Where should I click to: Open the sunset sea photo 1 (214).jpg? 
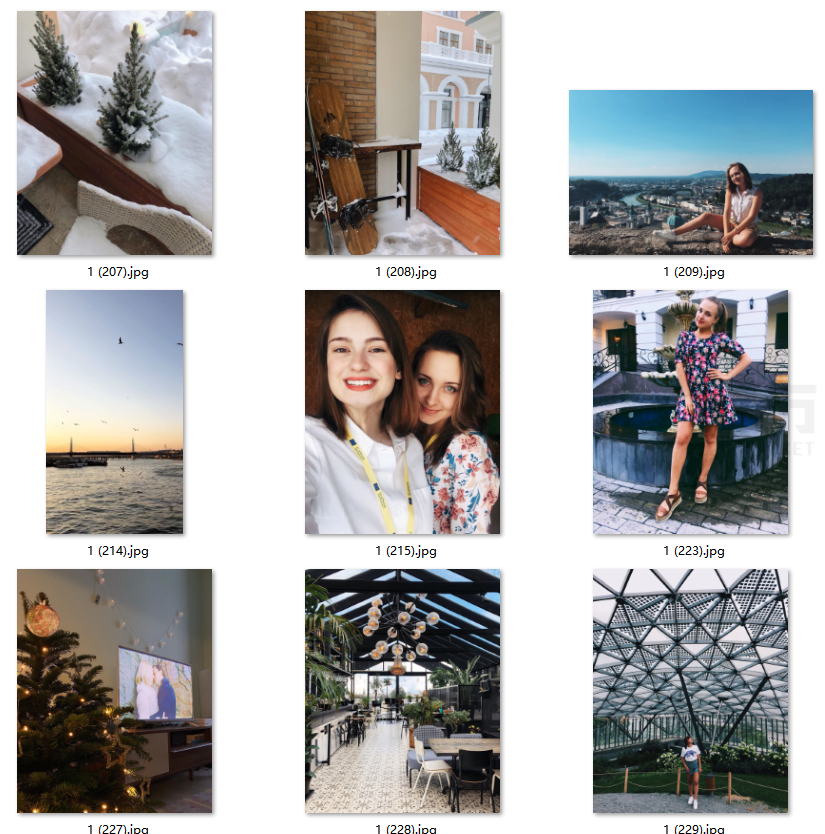point(115,411)
